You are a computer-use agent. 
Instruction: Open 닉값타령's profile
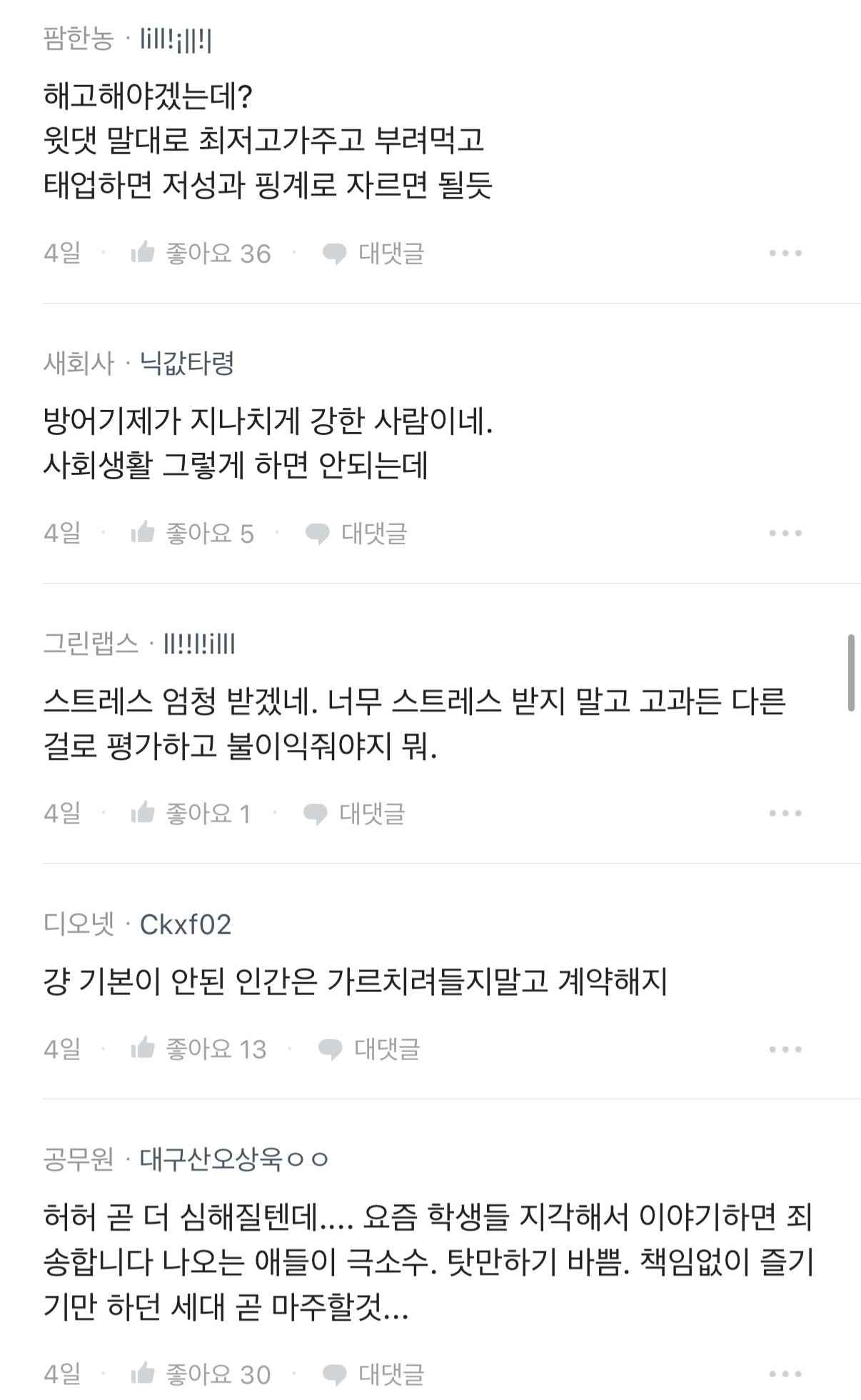(x=187, y=364)
